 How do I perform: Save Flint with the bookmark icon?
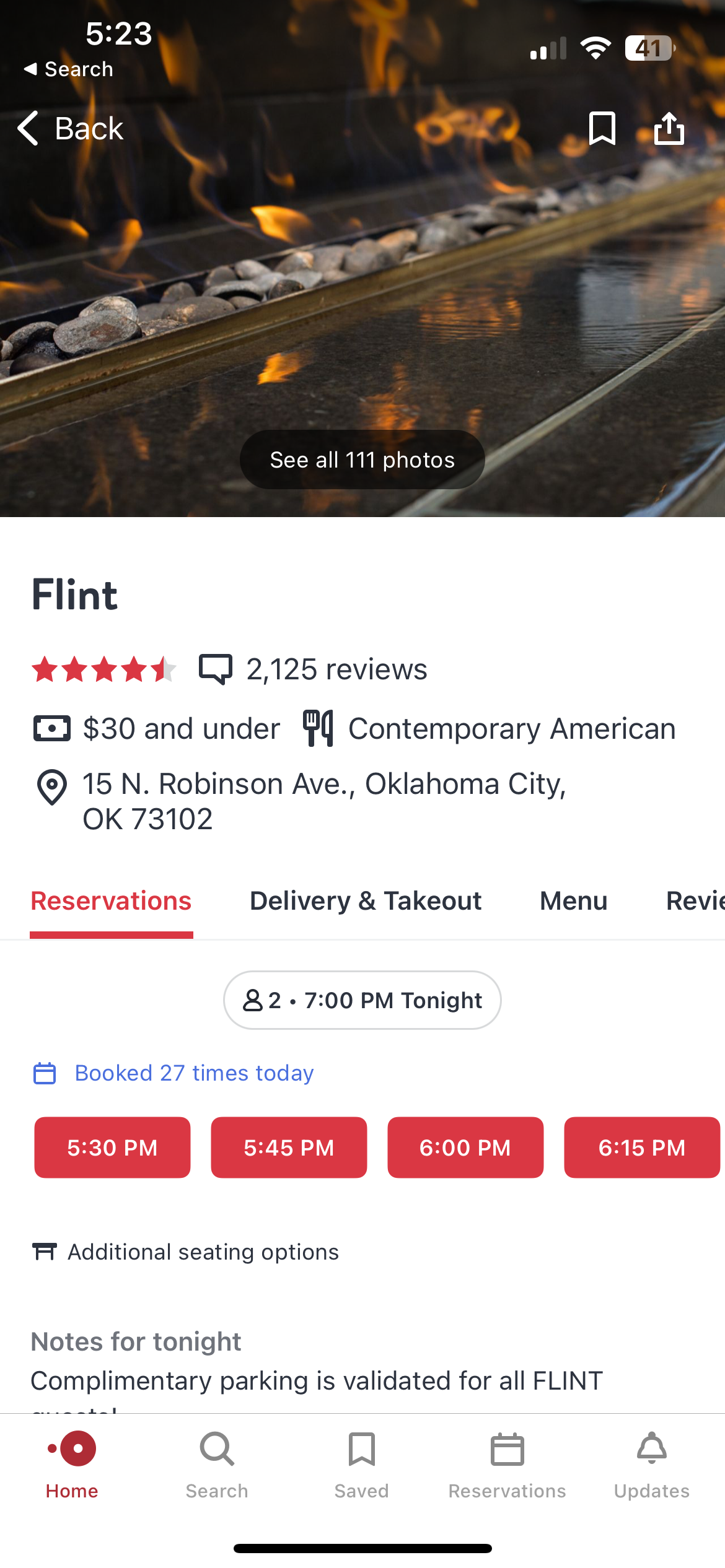tap(602, 129)
